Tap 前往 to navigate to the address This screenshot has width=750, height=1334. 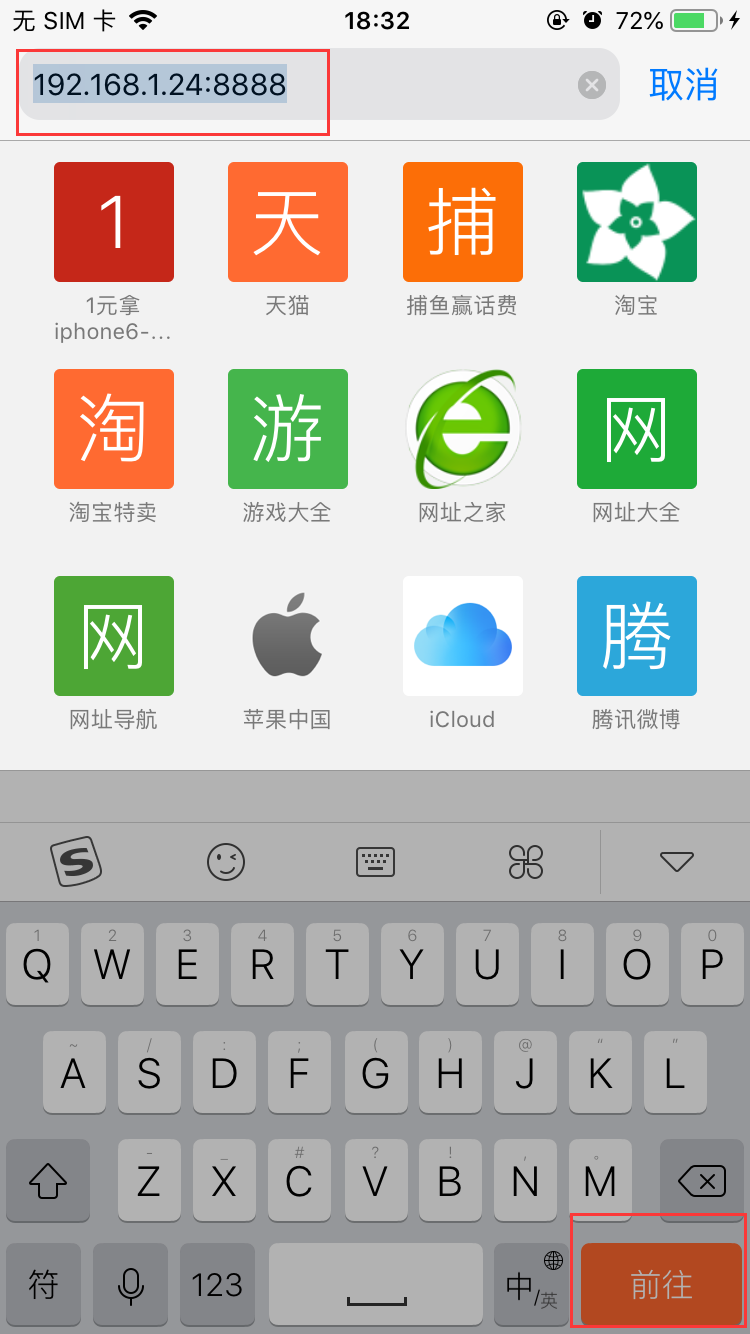659,1286
